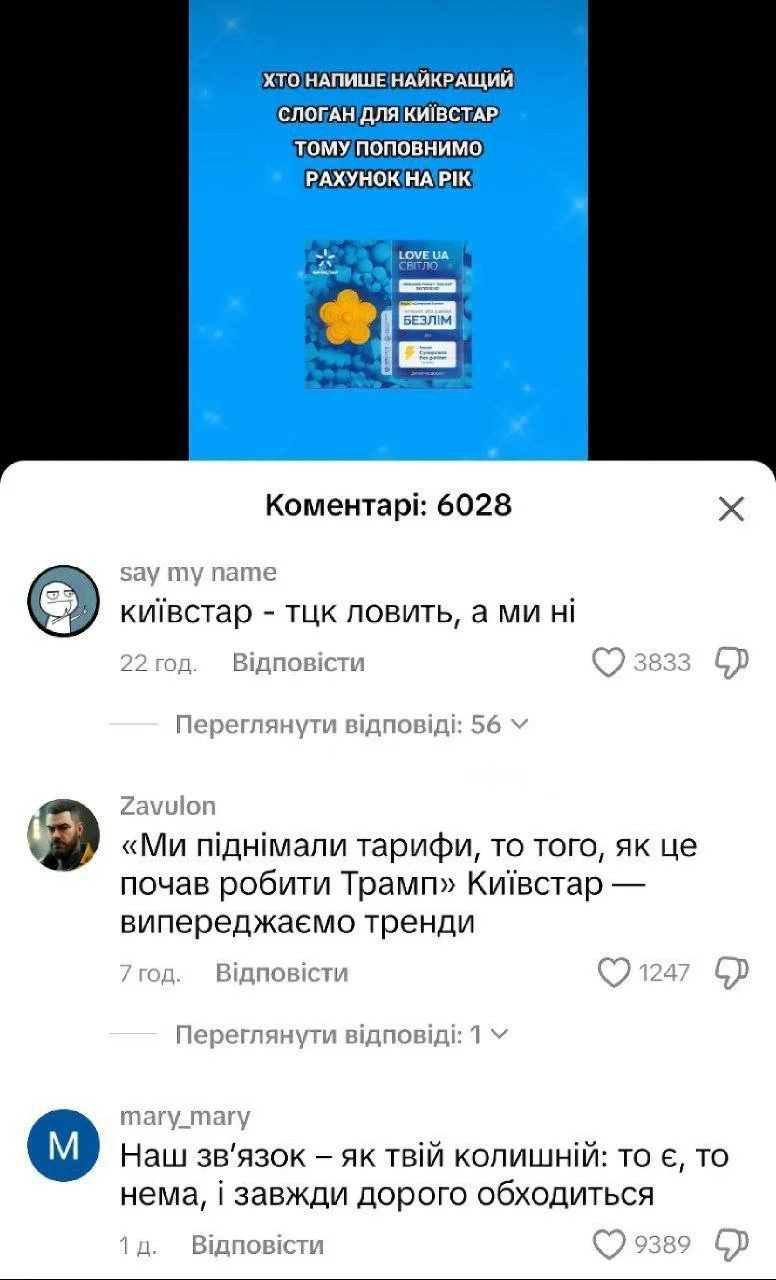Close the comments panel
The width and height of the screenshot is (776, 1280).
tap(731, 510)
